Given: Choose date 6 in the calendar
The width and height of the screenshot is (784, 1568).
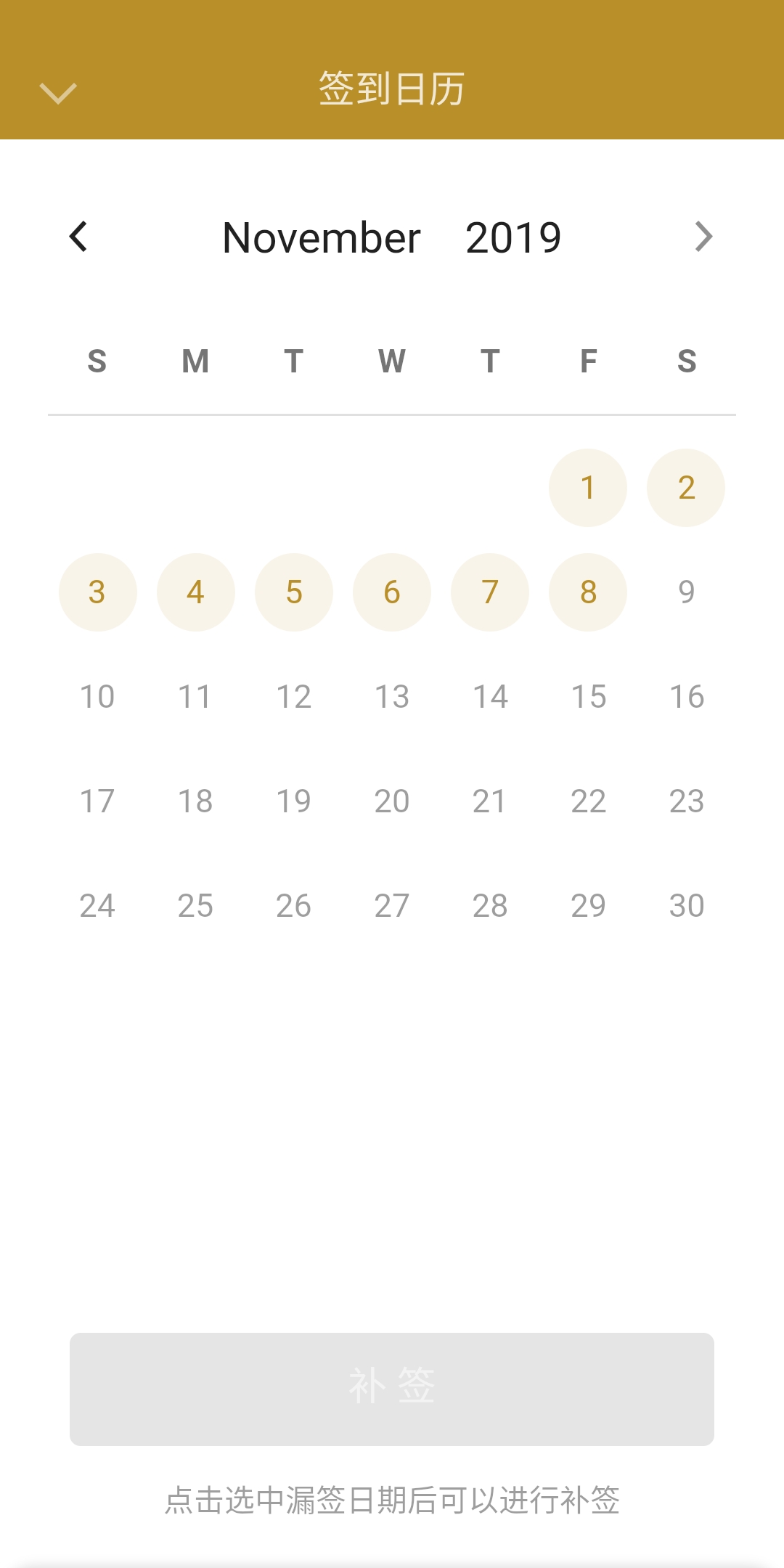Looking at the screenshot, I should tap(392, 592).
